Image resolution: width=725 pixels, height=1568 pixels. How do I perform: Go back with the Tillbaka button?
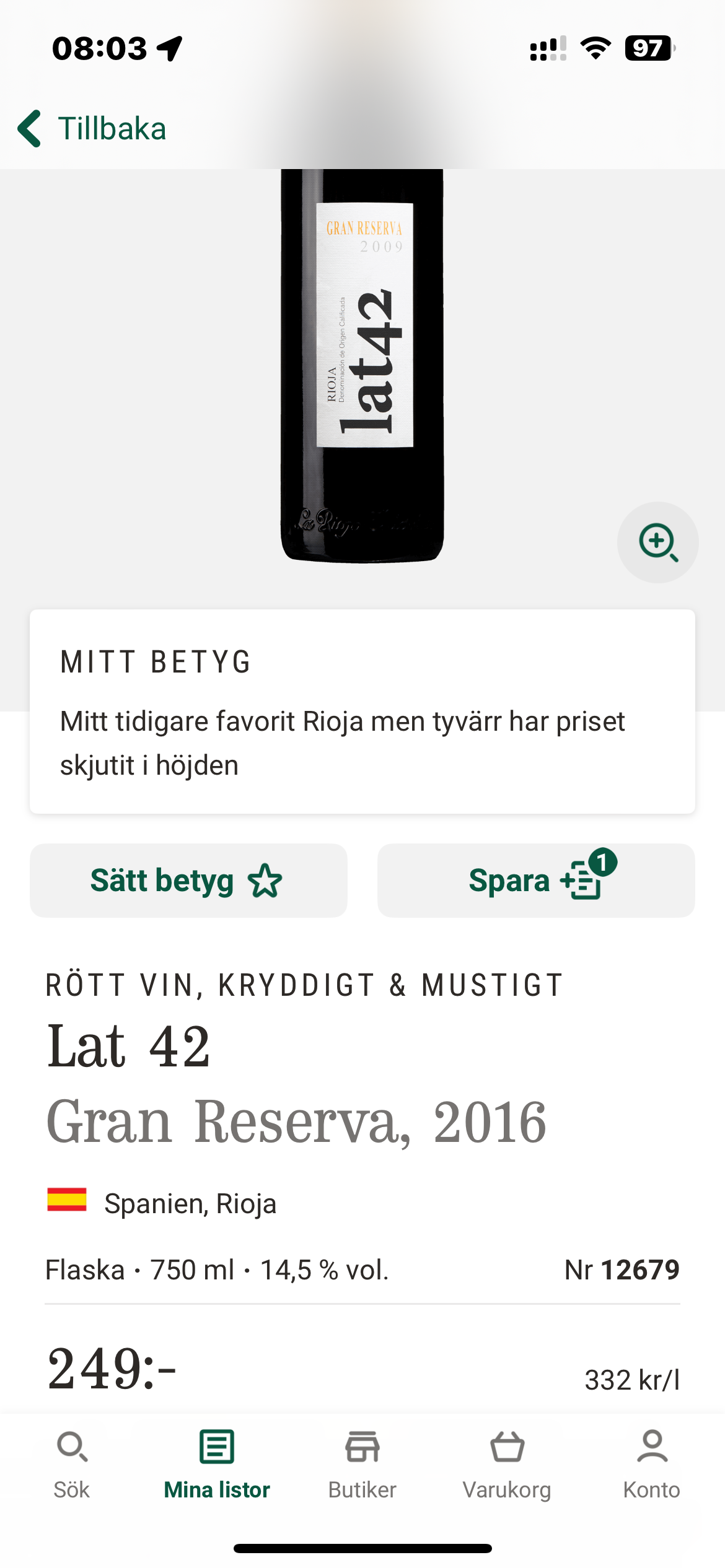[x=93, y=129]
